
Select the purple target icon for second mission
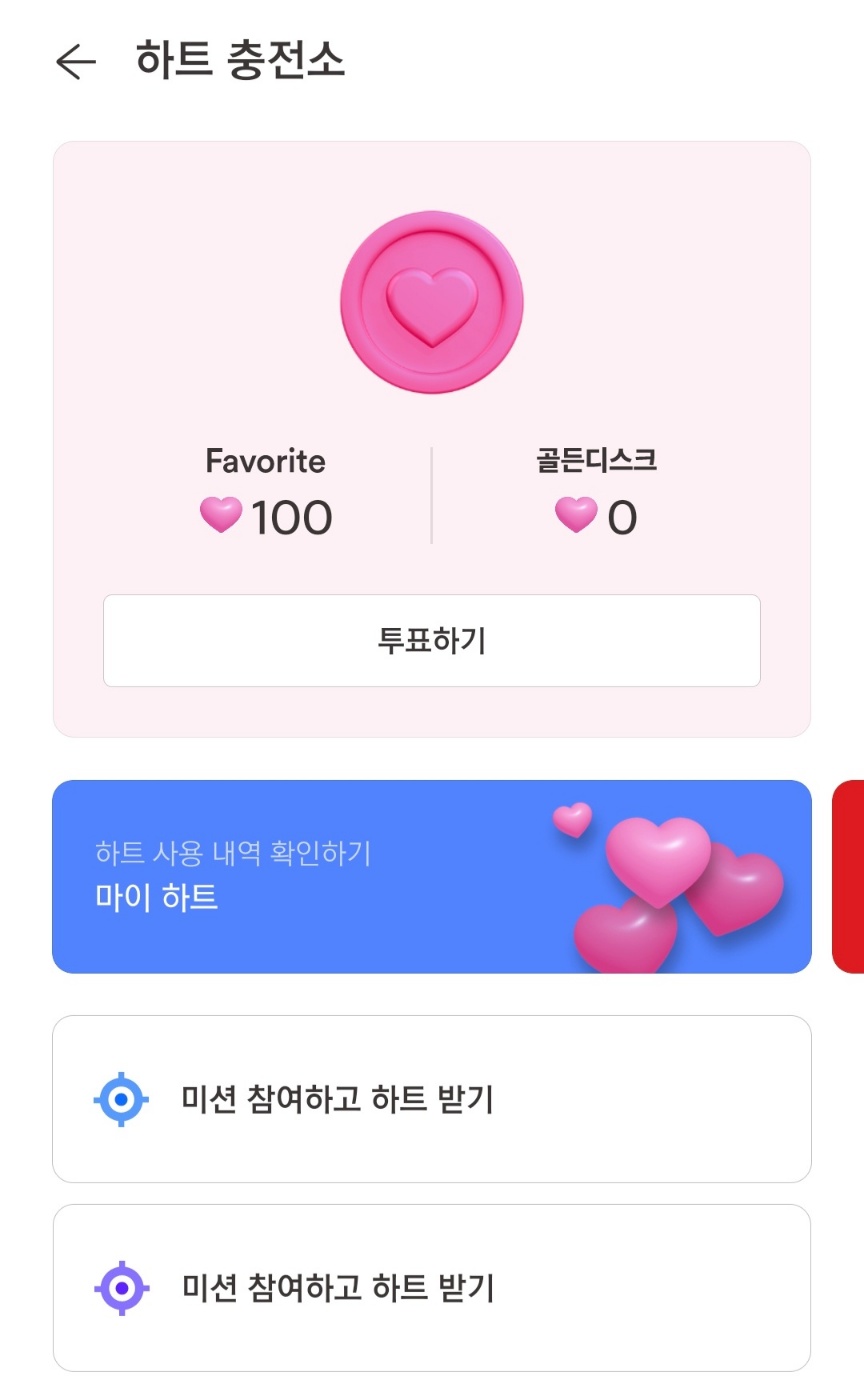120,1286
